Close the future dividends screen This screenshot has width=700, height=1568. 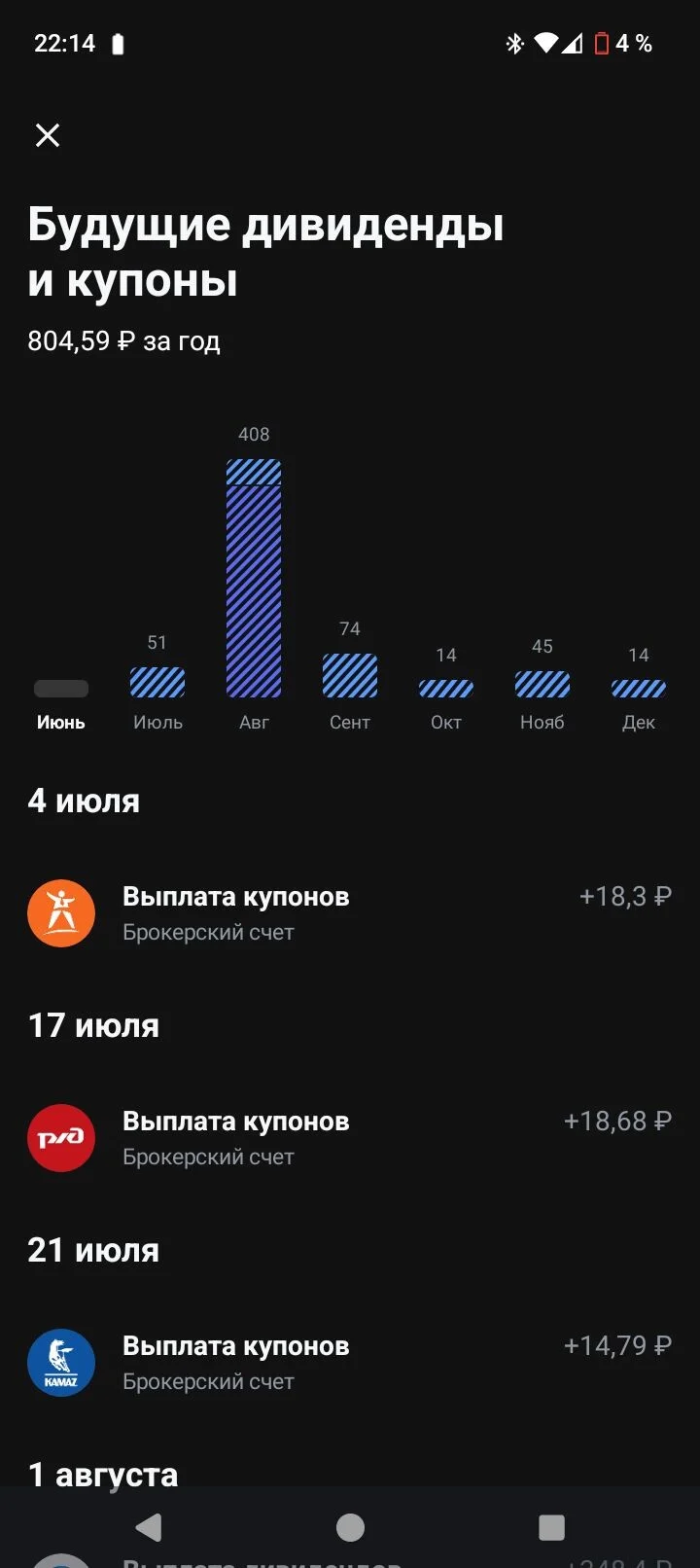[x=48, y=135]
